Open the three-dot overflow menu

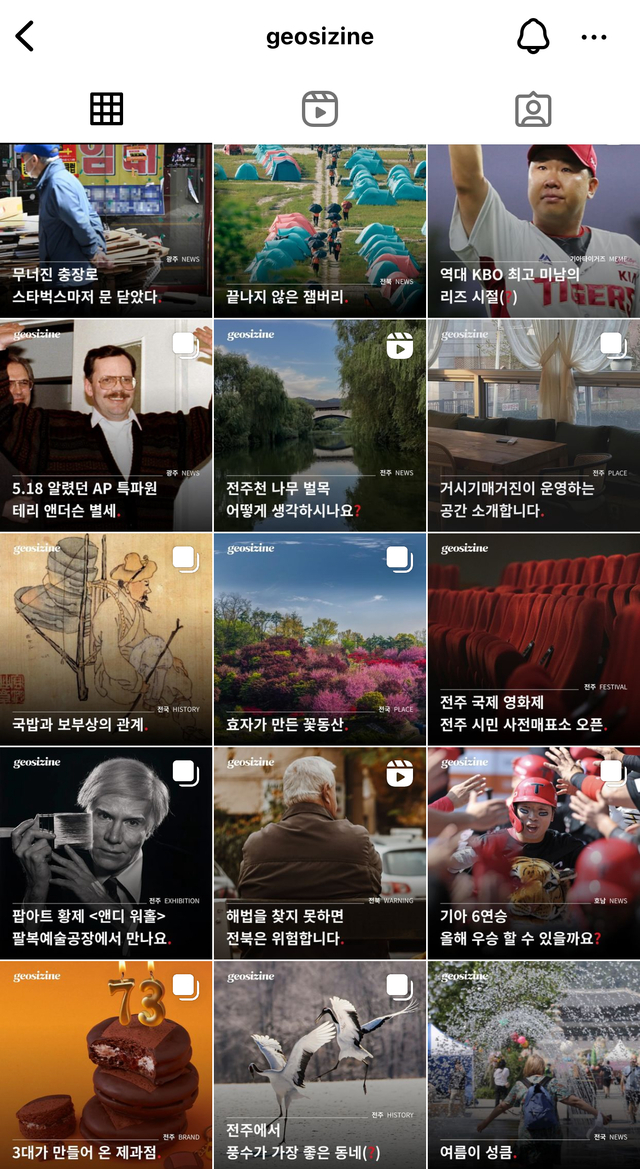pos(594,37)
